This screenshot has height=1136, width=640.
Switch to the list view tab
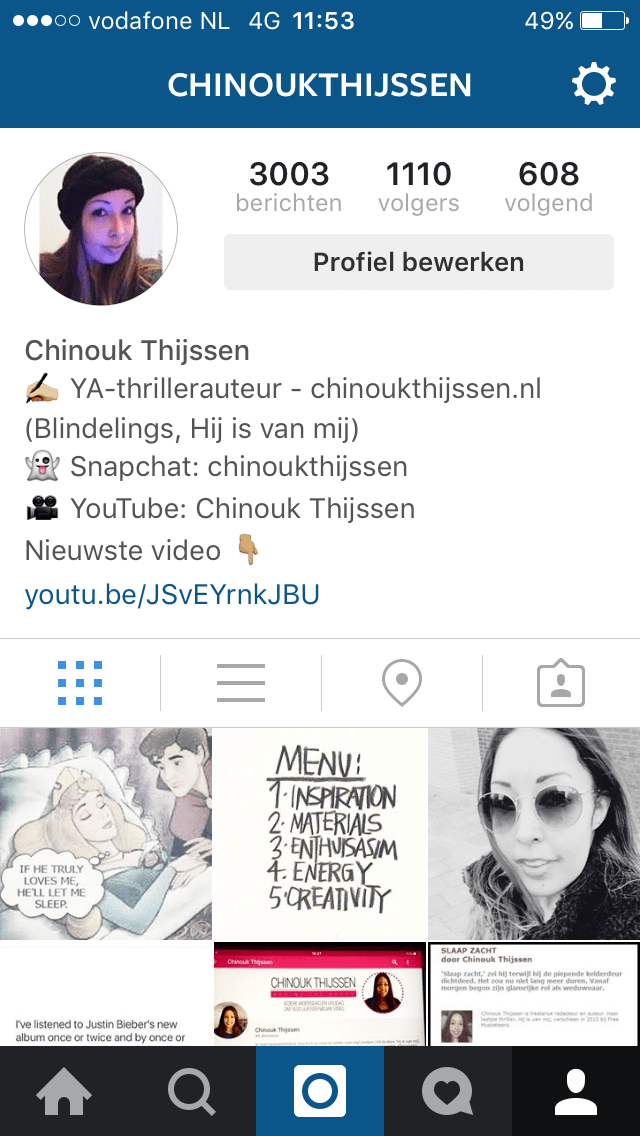[x=241, y=683]
